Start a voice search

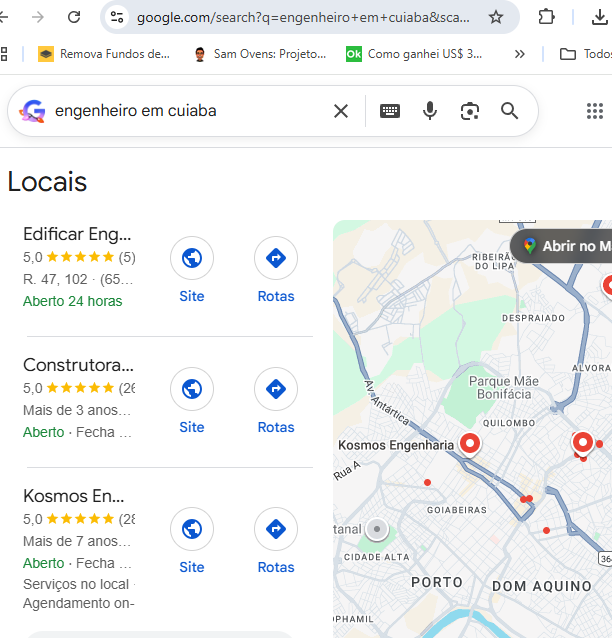pyautogui.click(x=430, y=111)
